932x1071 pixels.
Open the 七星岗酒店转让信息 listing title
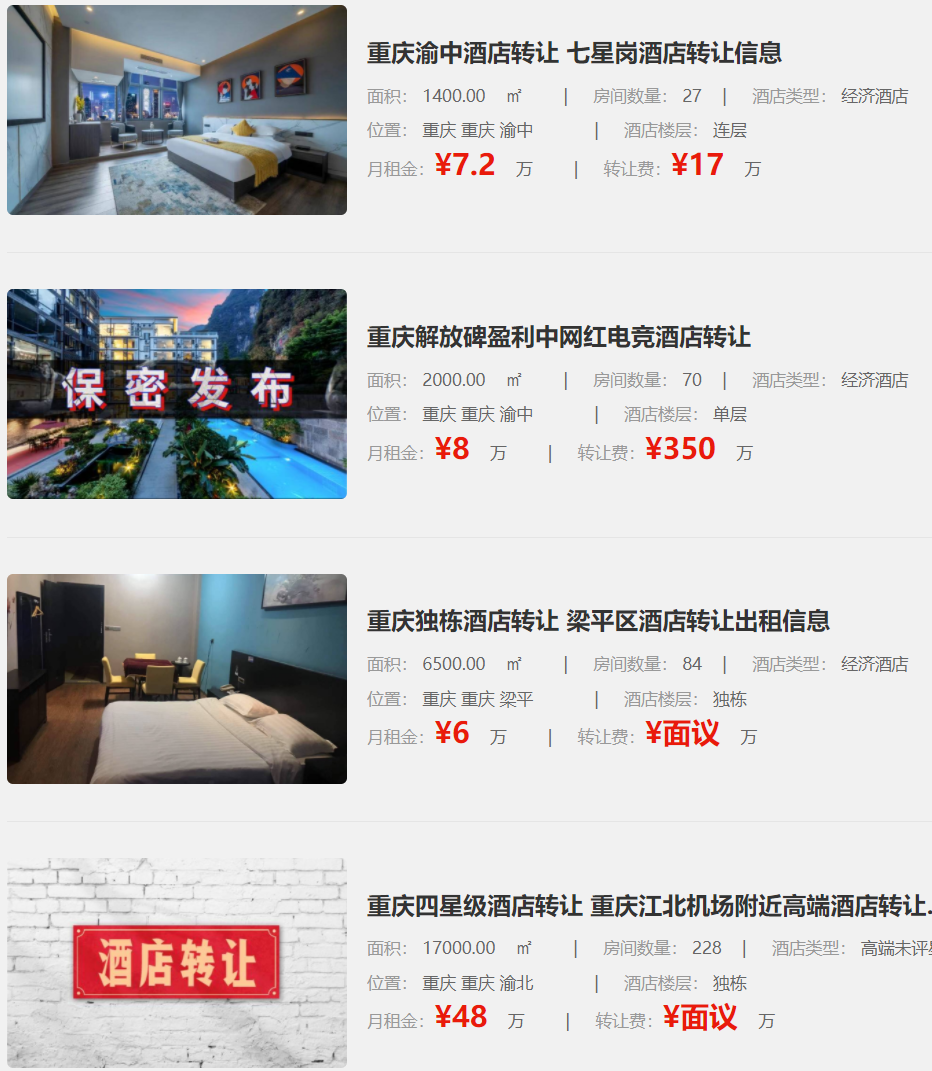tap(574, 53)
